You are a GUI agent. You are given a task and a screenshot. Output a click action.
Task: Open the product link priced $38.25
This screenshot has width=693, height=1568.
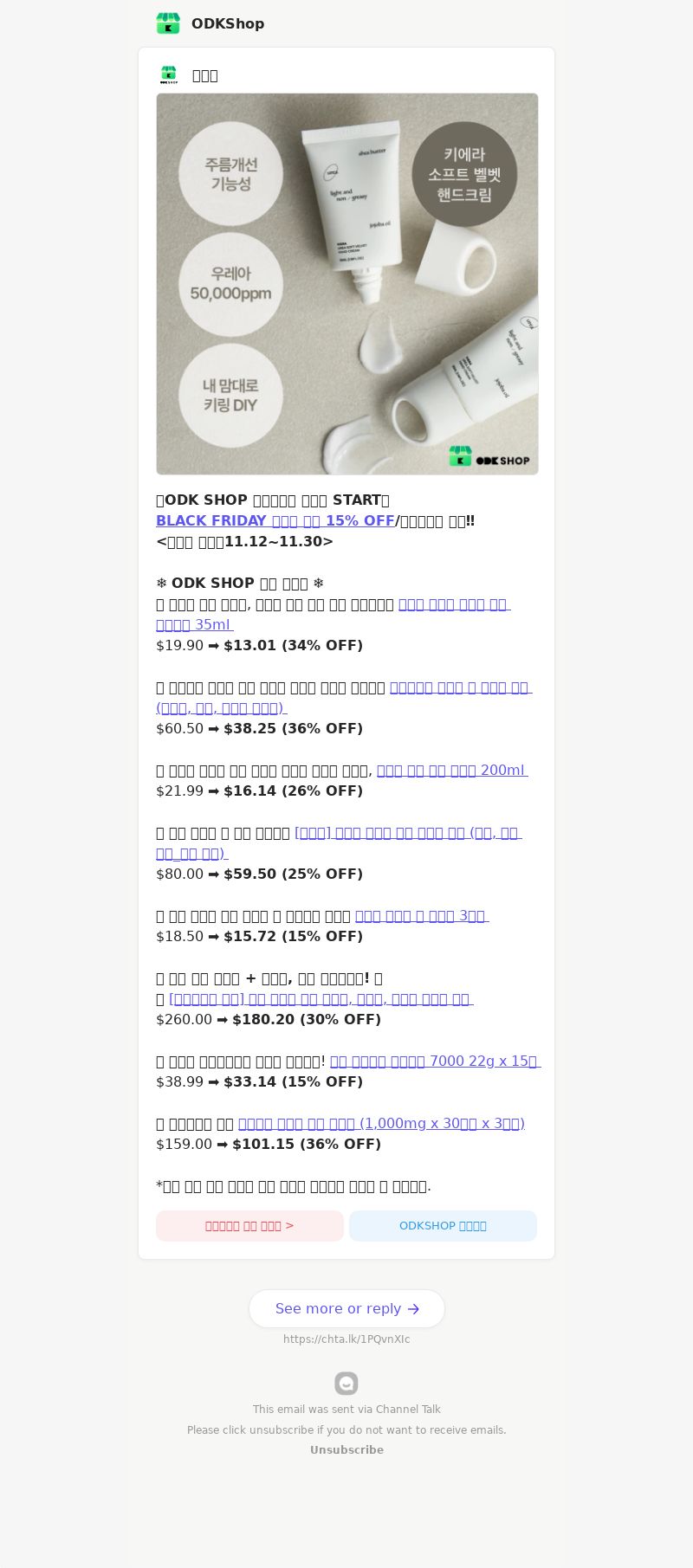click(x=460, y=688)
